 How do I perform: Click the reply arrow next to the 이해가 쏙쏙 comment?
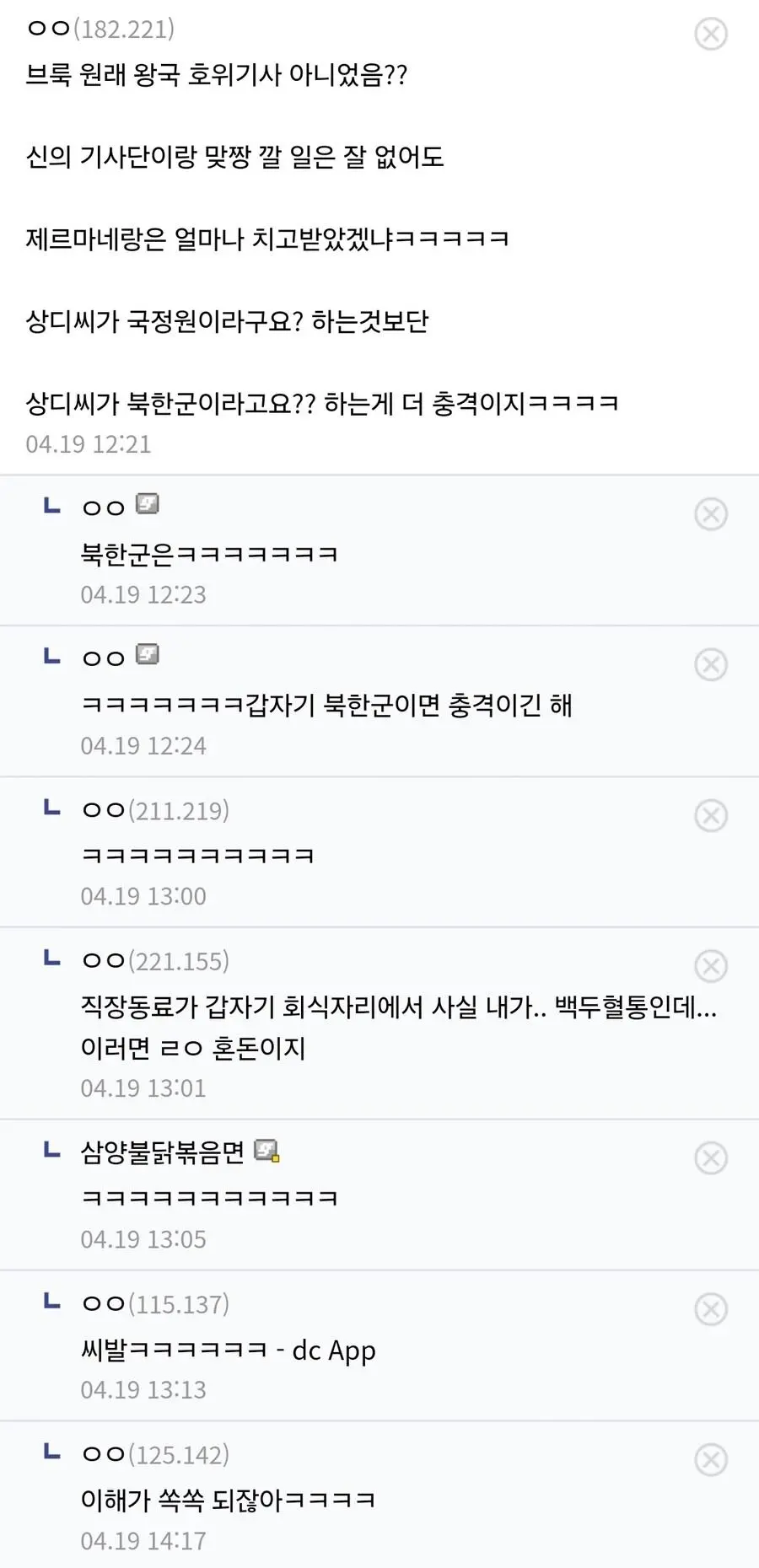tap(51, 1452)
